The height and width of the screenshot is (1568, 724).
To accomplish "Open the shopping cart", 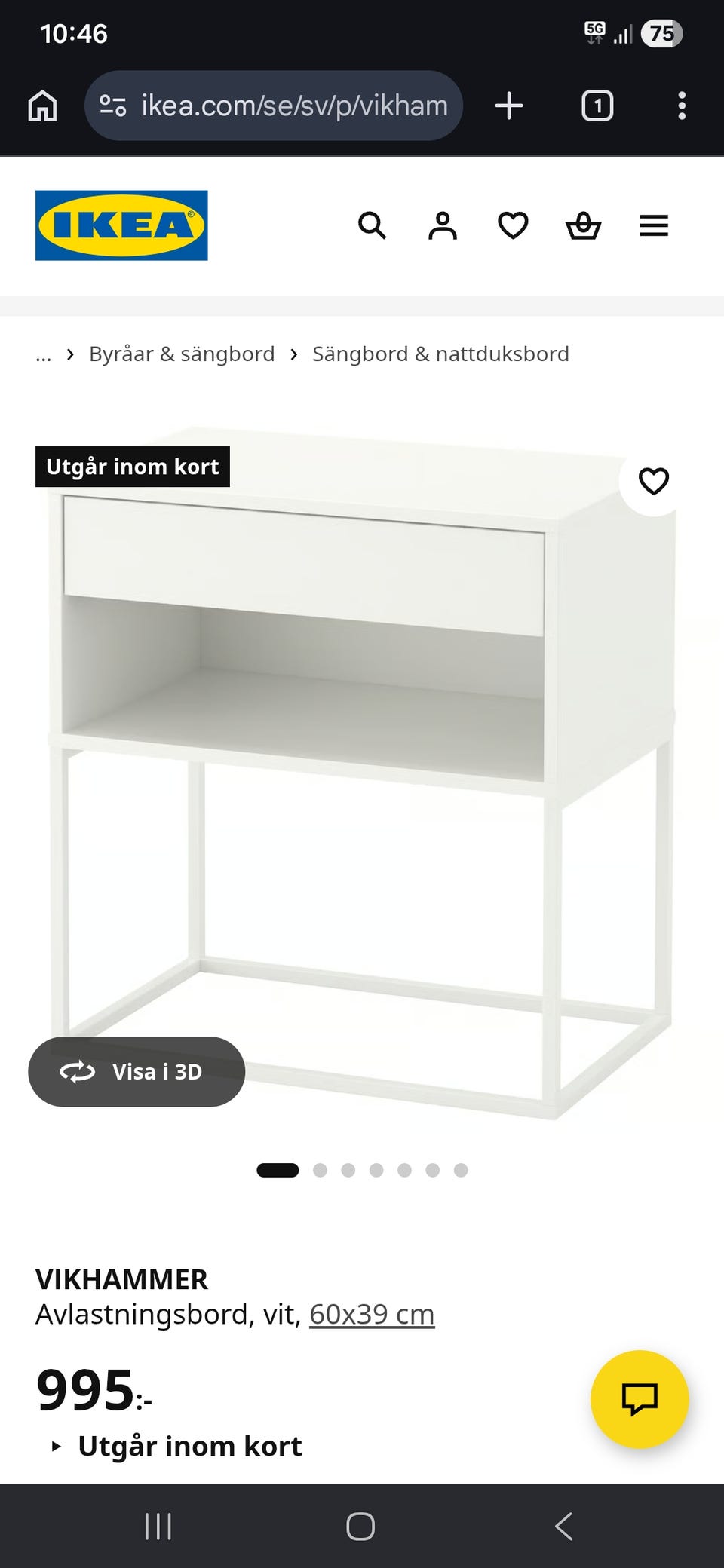I will pyautogui.click(x=584, y=225).
